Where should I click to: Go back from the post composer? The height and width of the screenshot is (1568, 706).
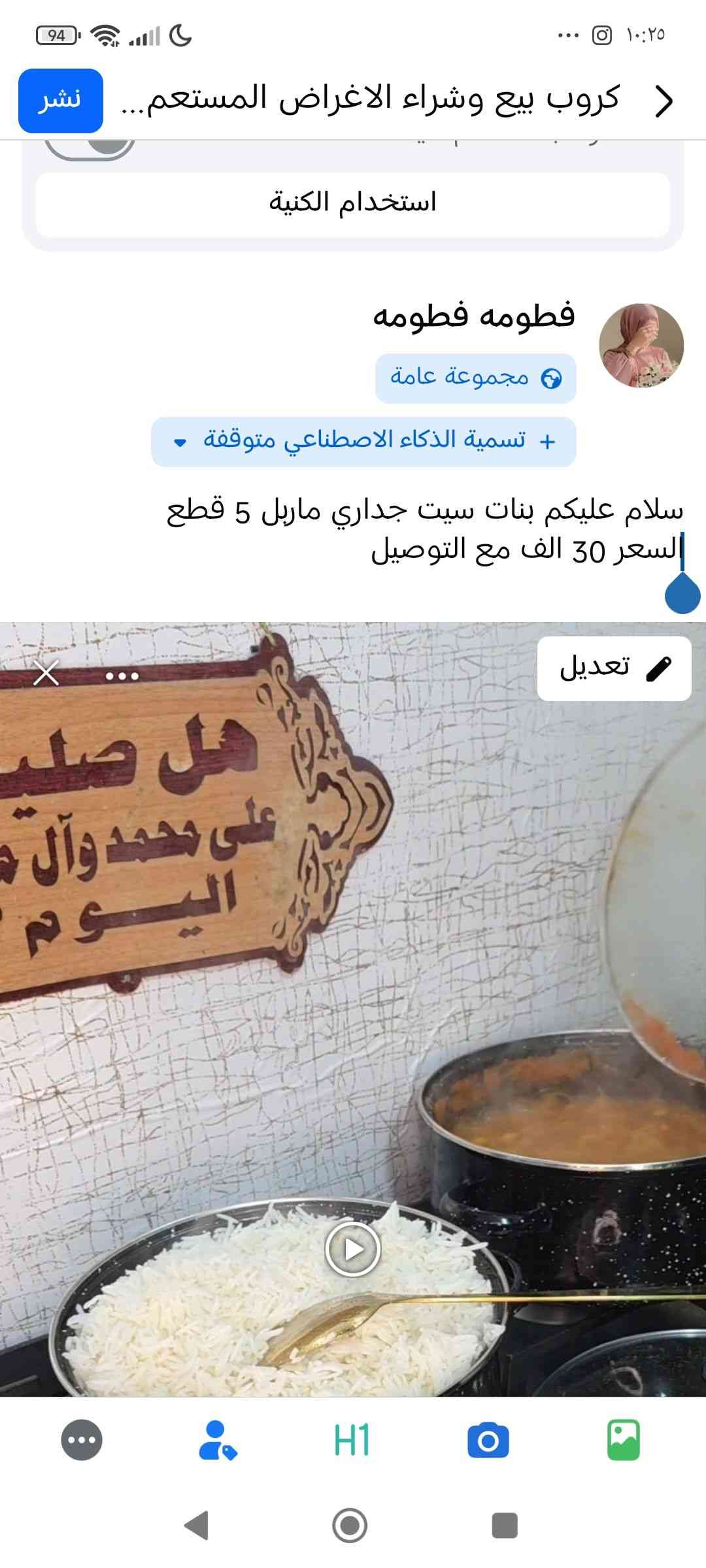pos(664,101)
